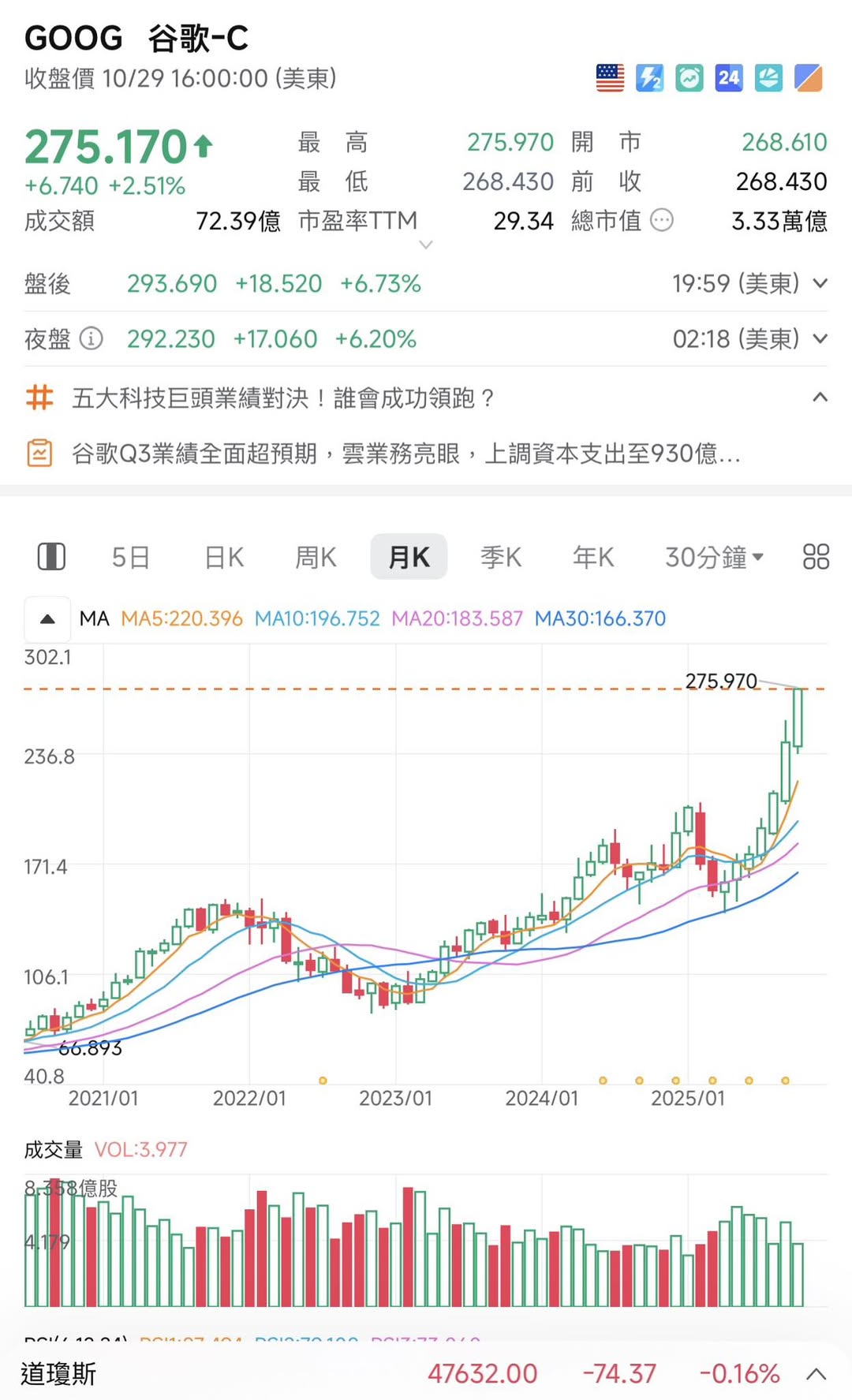Viewport: 852px width, 1400px height.
Task: Collapse the news topic section chevron
Action: [x=820, y=398]
